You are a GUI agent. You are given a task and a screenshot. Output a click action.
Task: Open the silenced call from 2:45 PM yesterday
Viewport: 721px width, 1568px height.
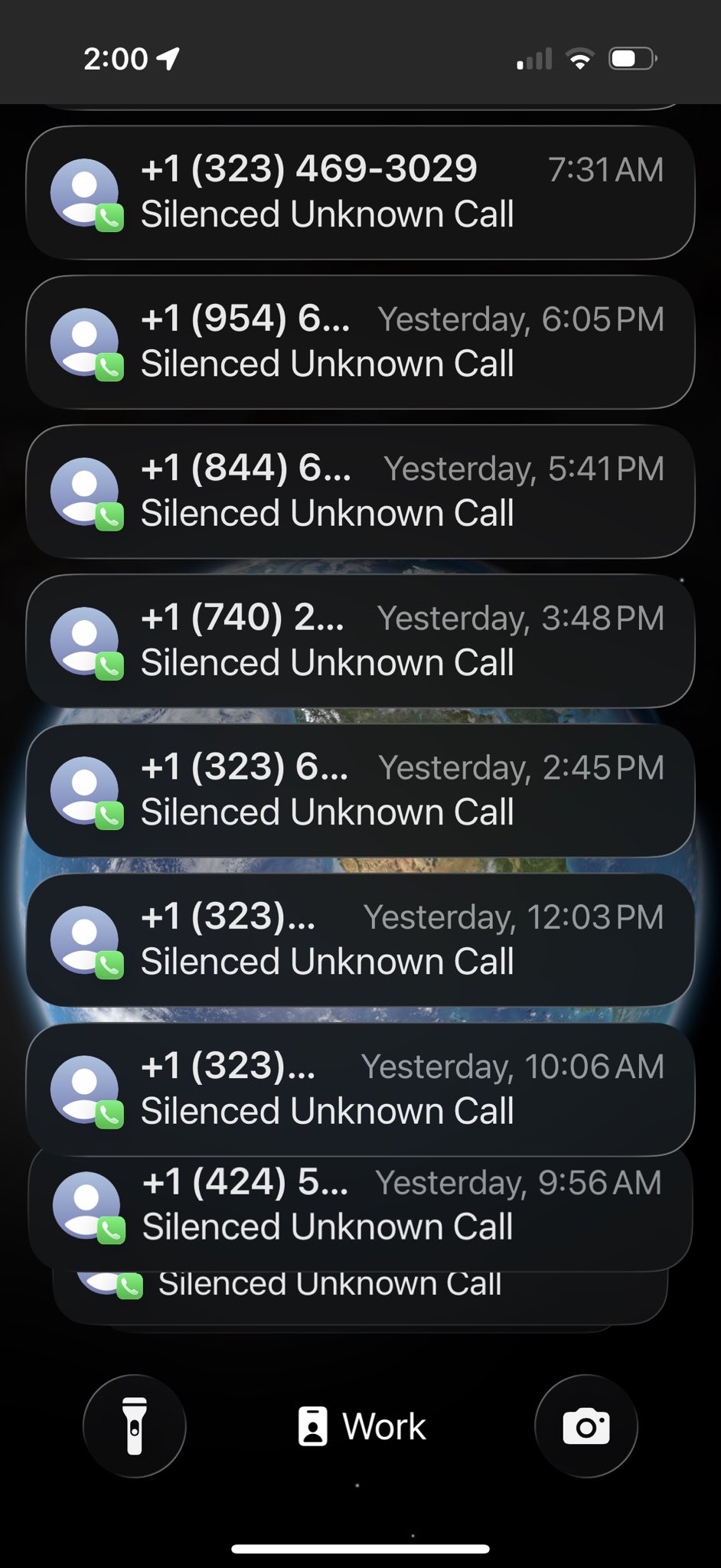click(x=360, y=789)
